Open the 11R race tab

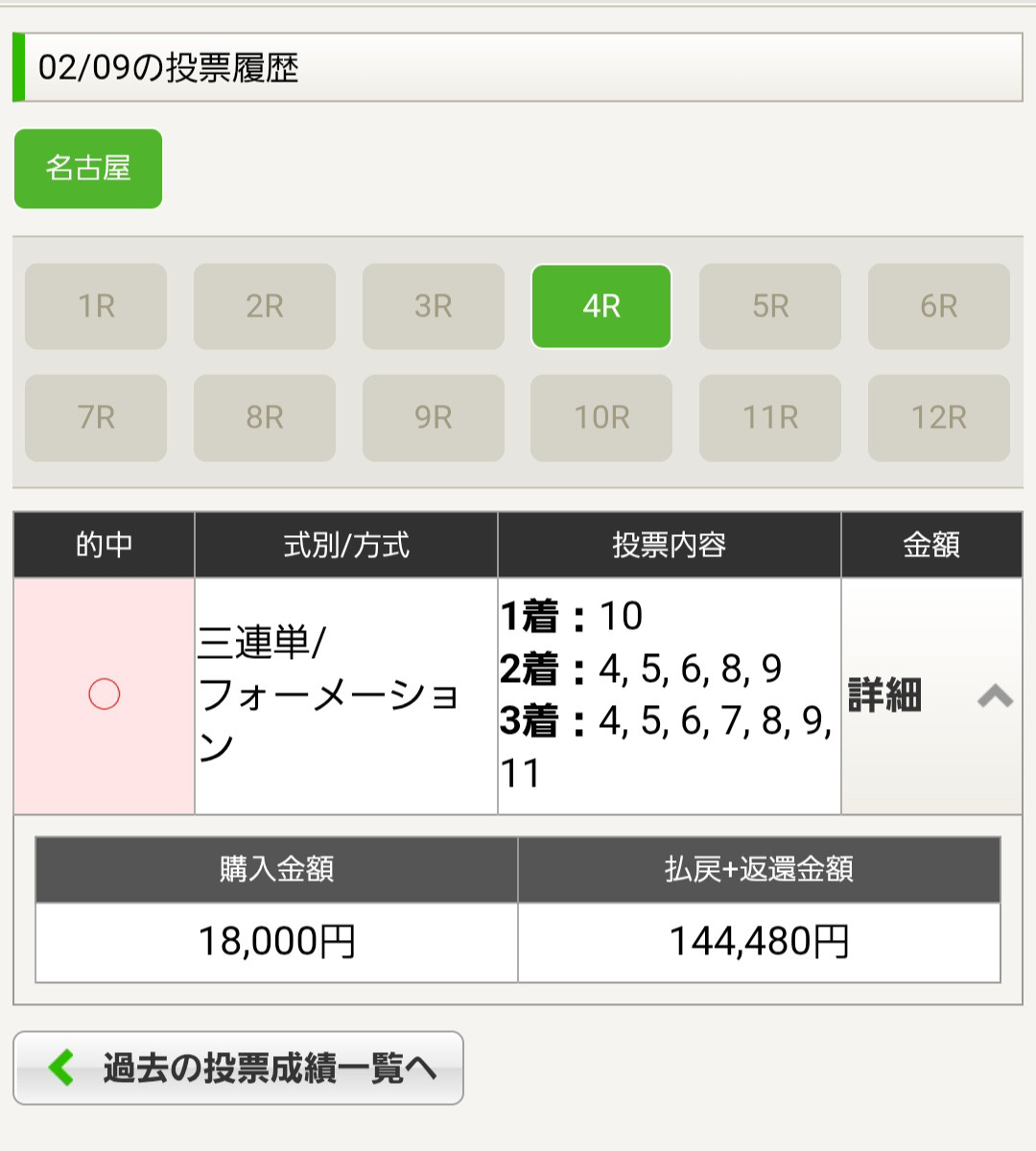click(x=770, y=417)
